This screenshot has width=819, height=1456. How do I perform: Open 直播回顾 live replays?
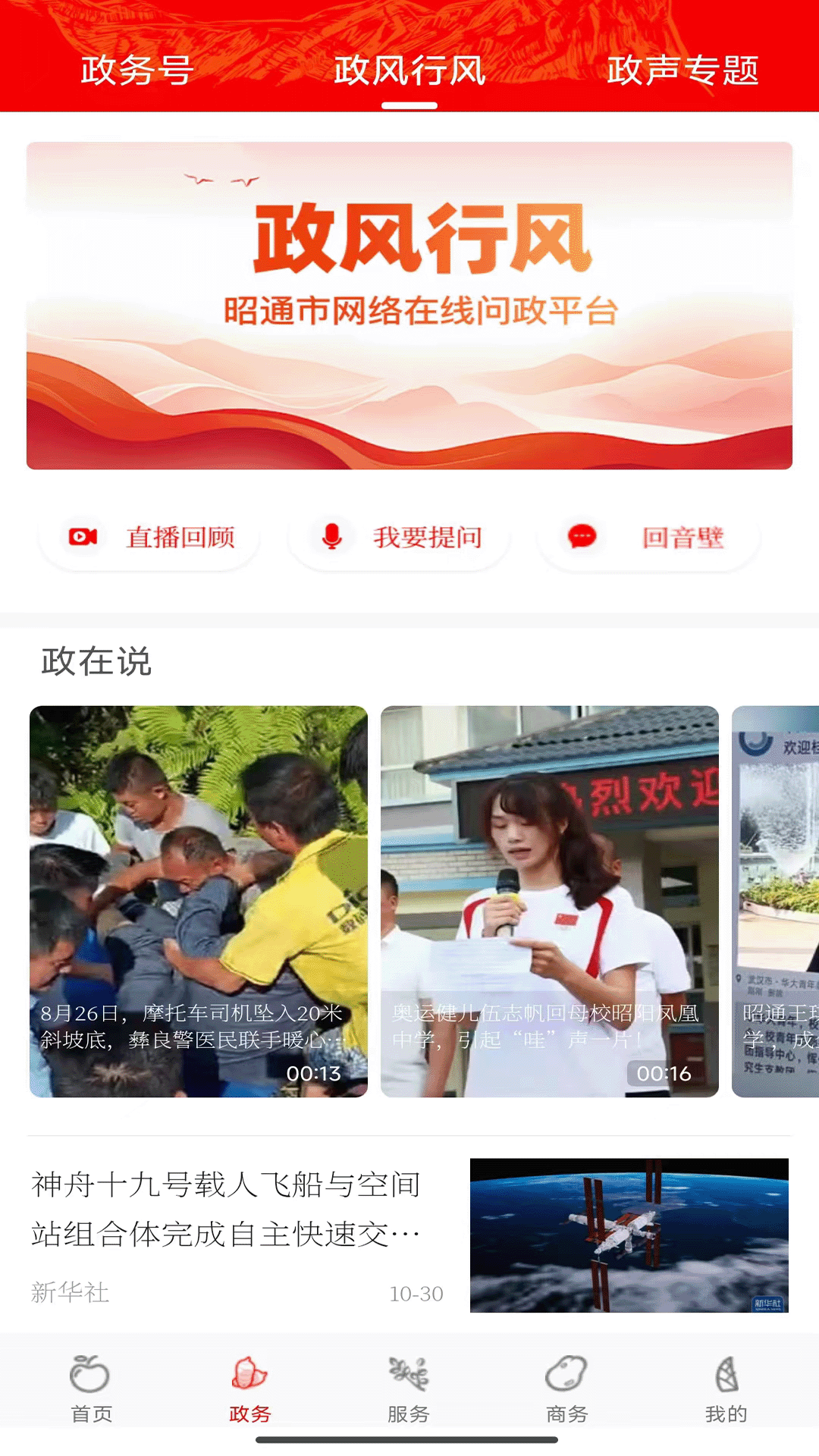[149, 538]
